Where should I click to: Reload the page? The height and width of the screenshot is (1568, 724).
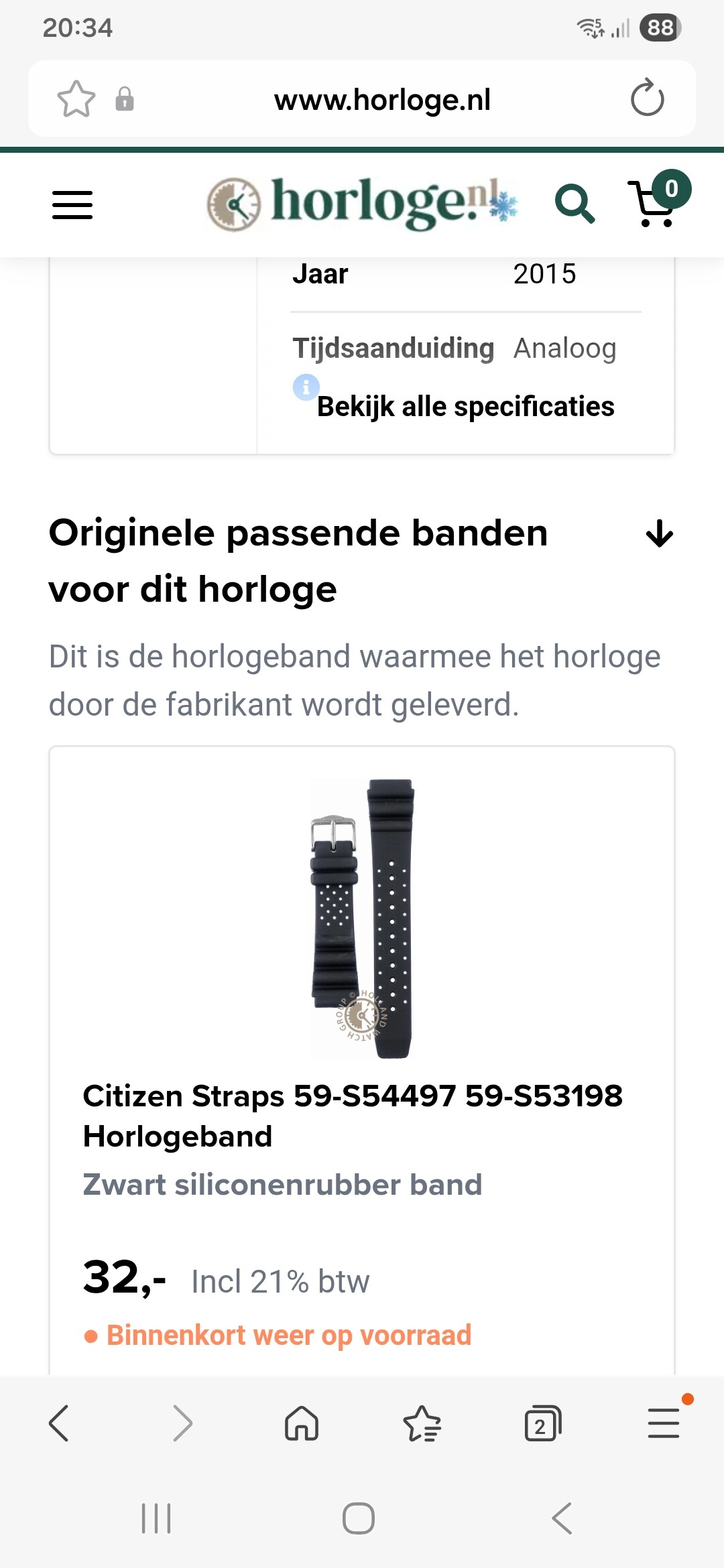[x=647, y=99]
